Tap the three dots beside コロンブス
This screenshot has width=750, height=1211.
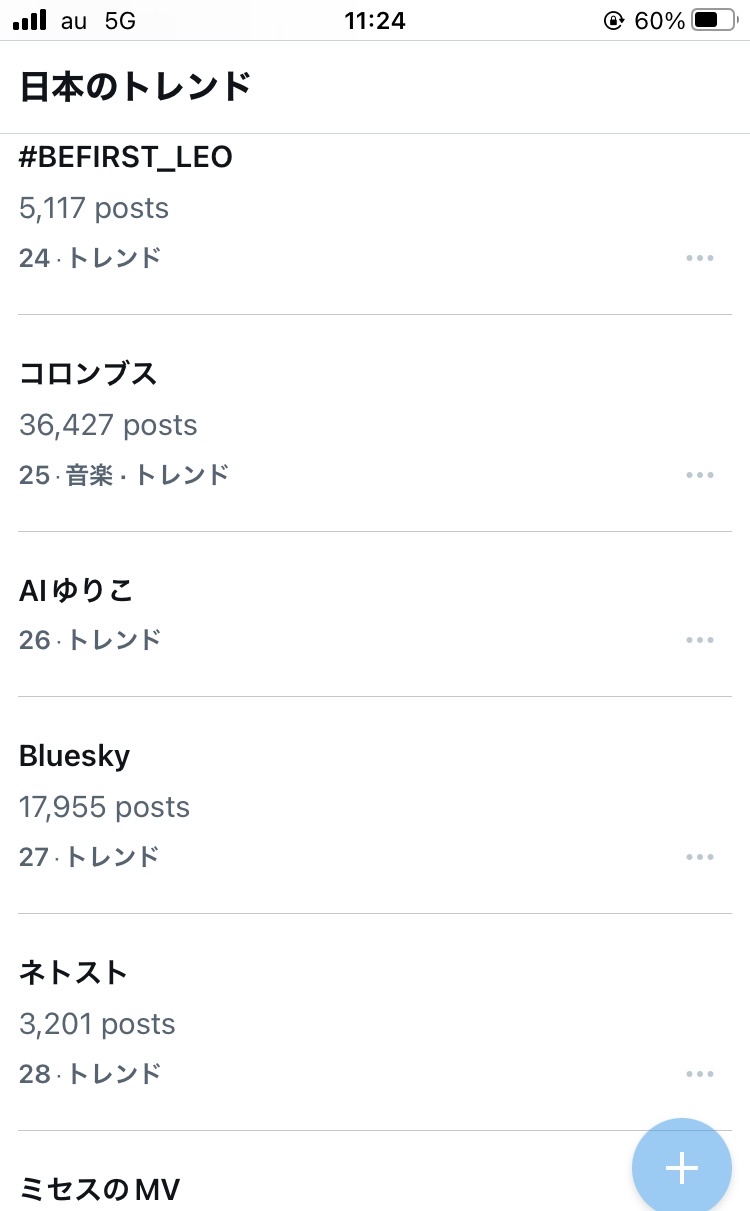point(700,475)
